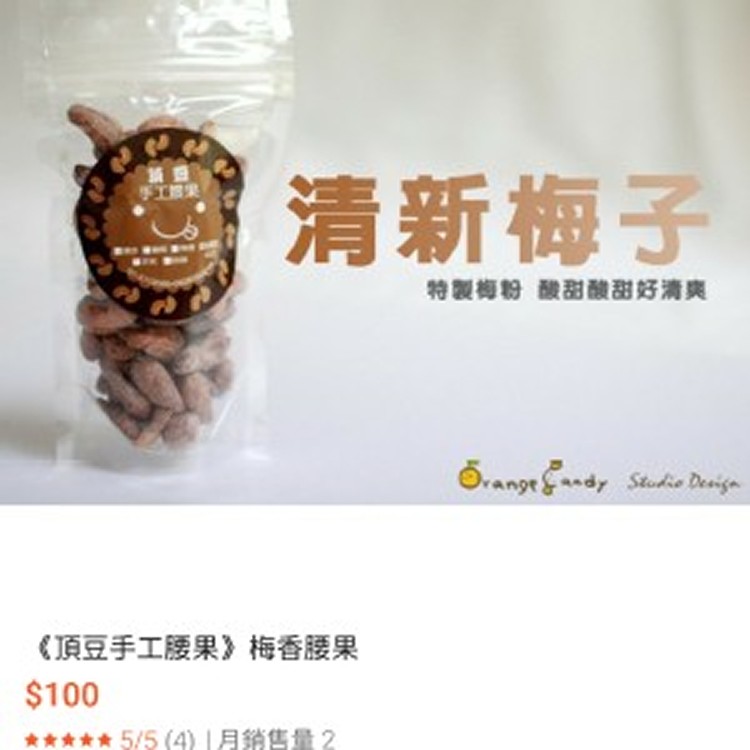Viewport: 750px width, 750px height.
Task: Open the plum cashew product photo
Action: point(375,252)
